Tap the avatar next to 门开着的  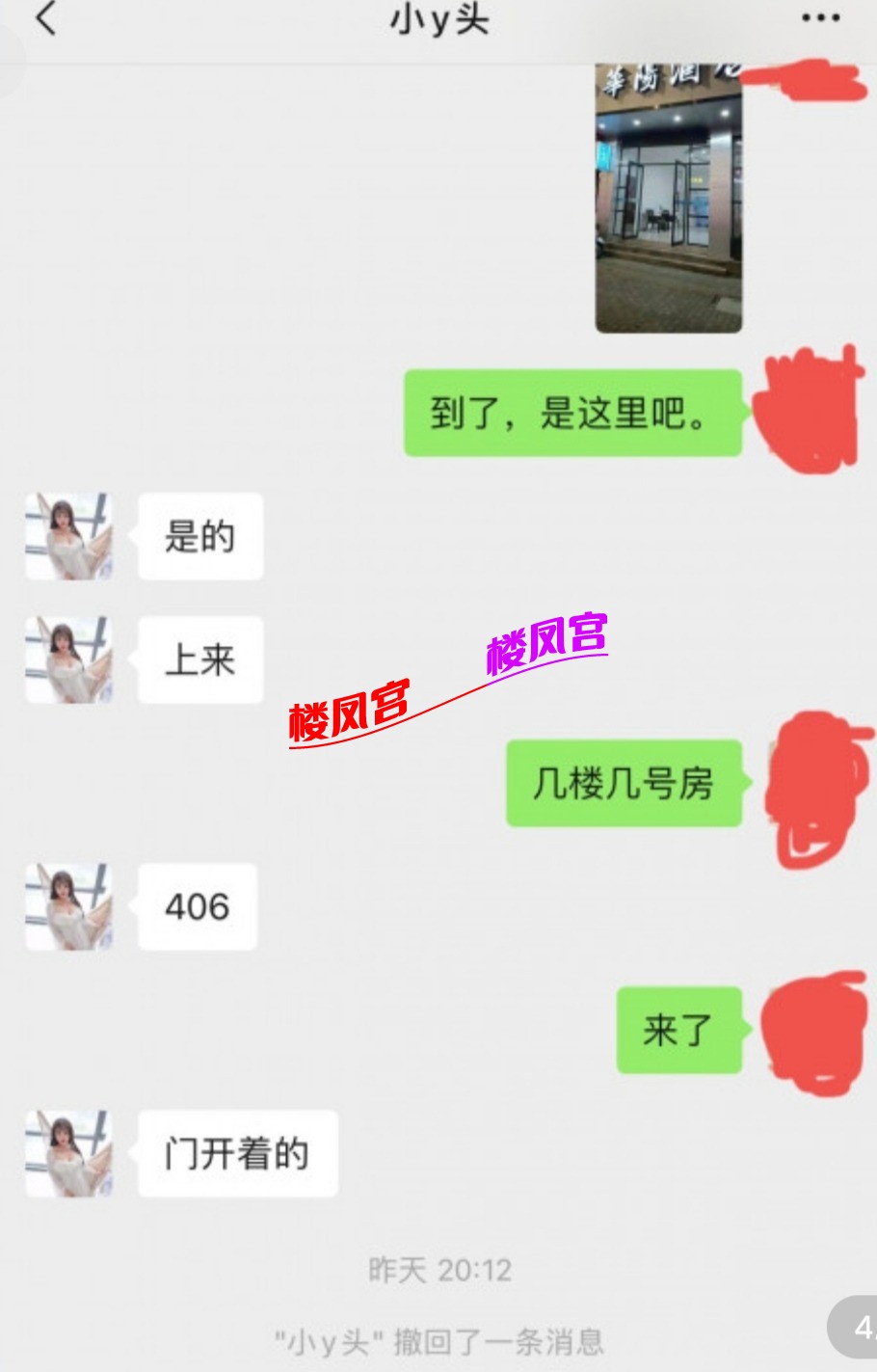click(x=68, y=1153)
